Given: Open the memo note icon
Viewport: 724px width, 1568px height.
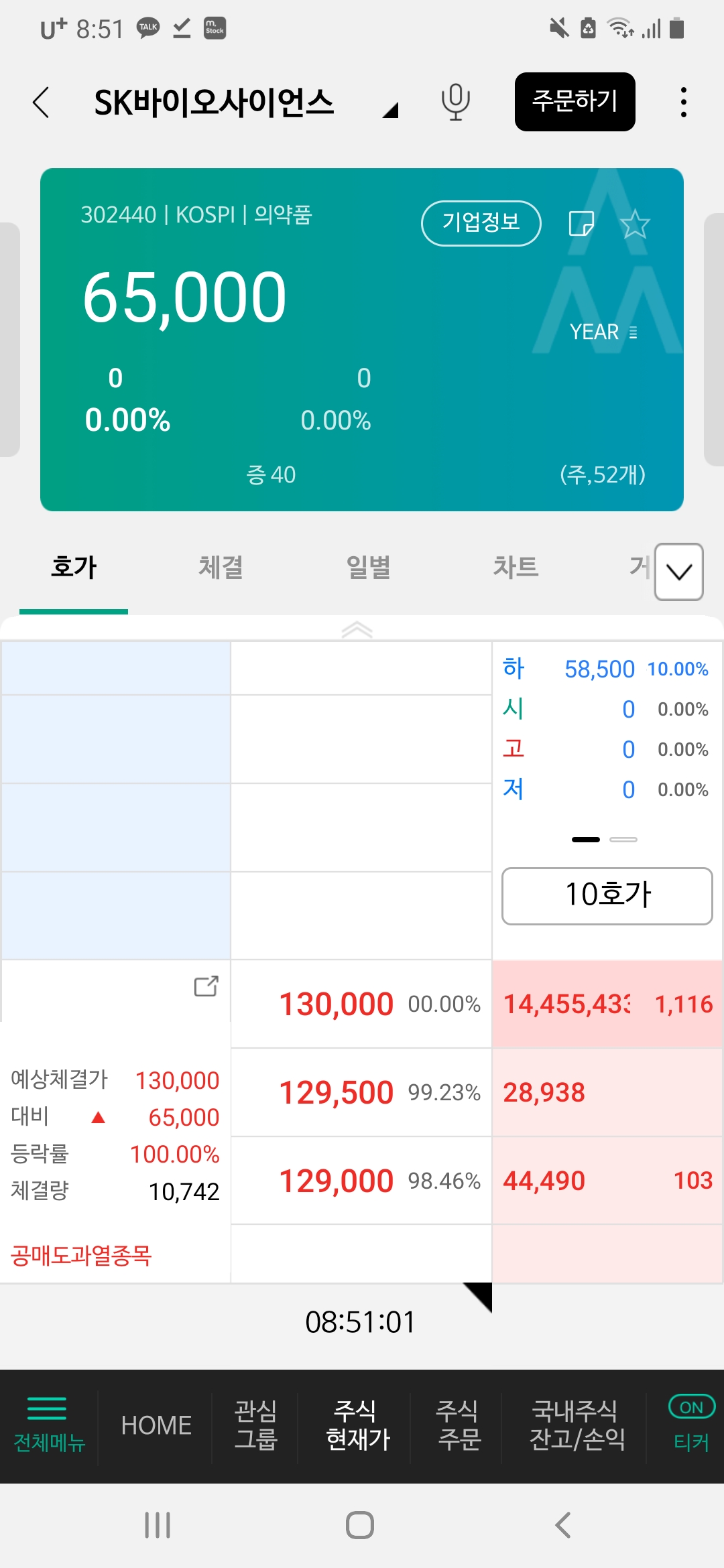Looking at the screenshot, I should point(581,224).
